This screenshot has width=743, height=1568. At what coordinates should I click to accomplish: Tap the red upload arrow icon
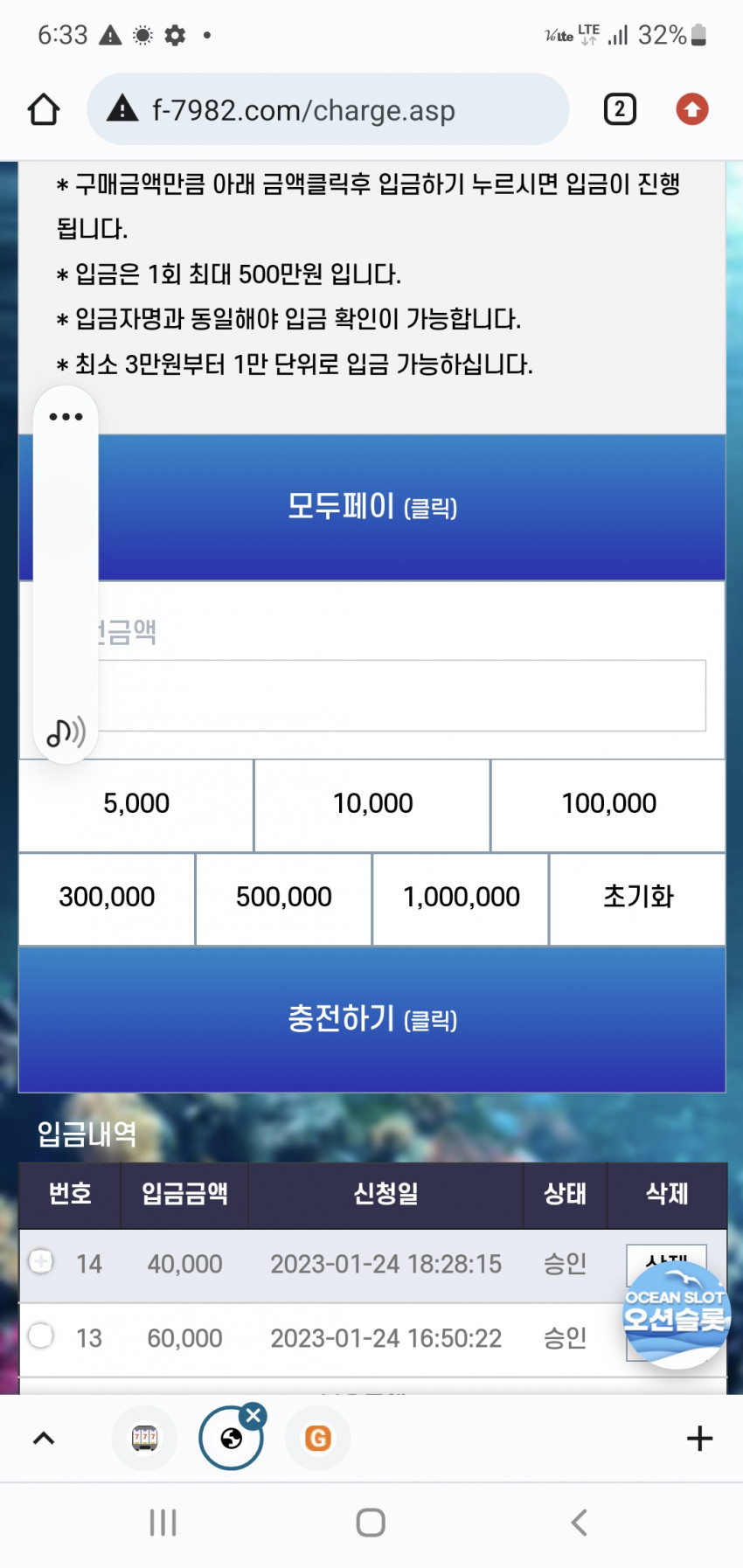click(x=691, y=110)
